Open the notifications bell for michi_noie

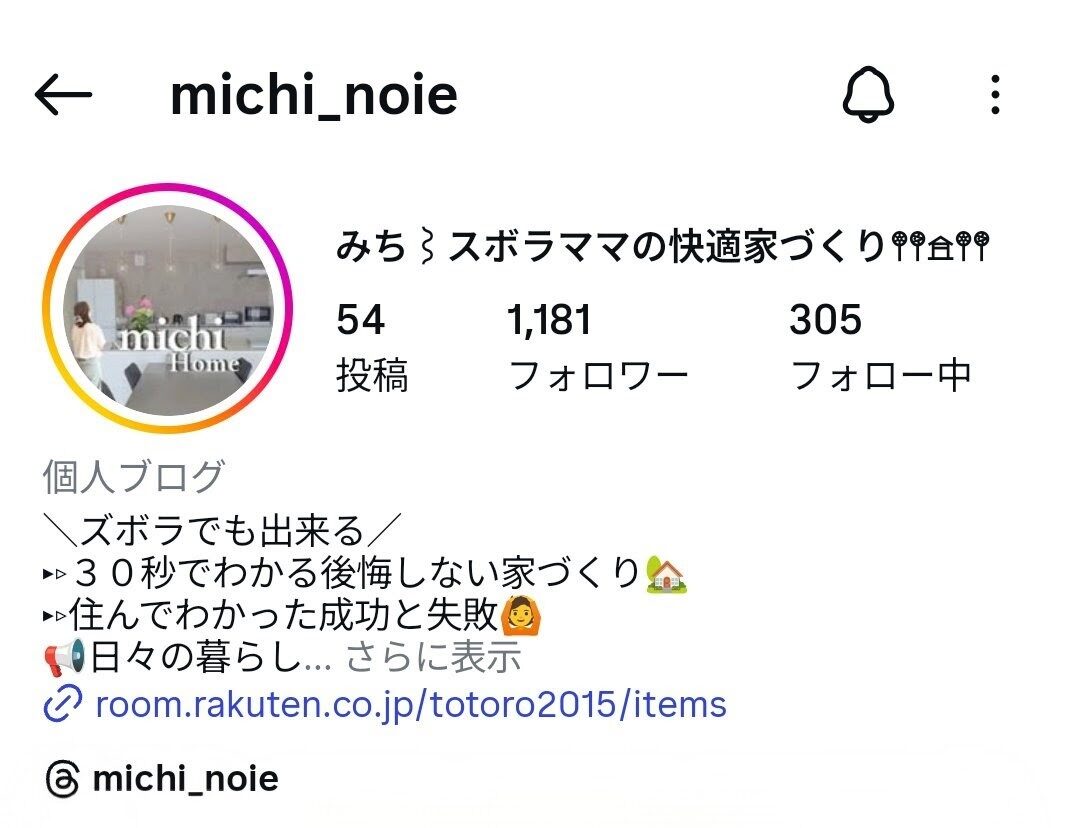[867, 96]
